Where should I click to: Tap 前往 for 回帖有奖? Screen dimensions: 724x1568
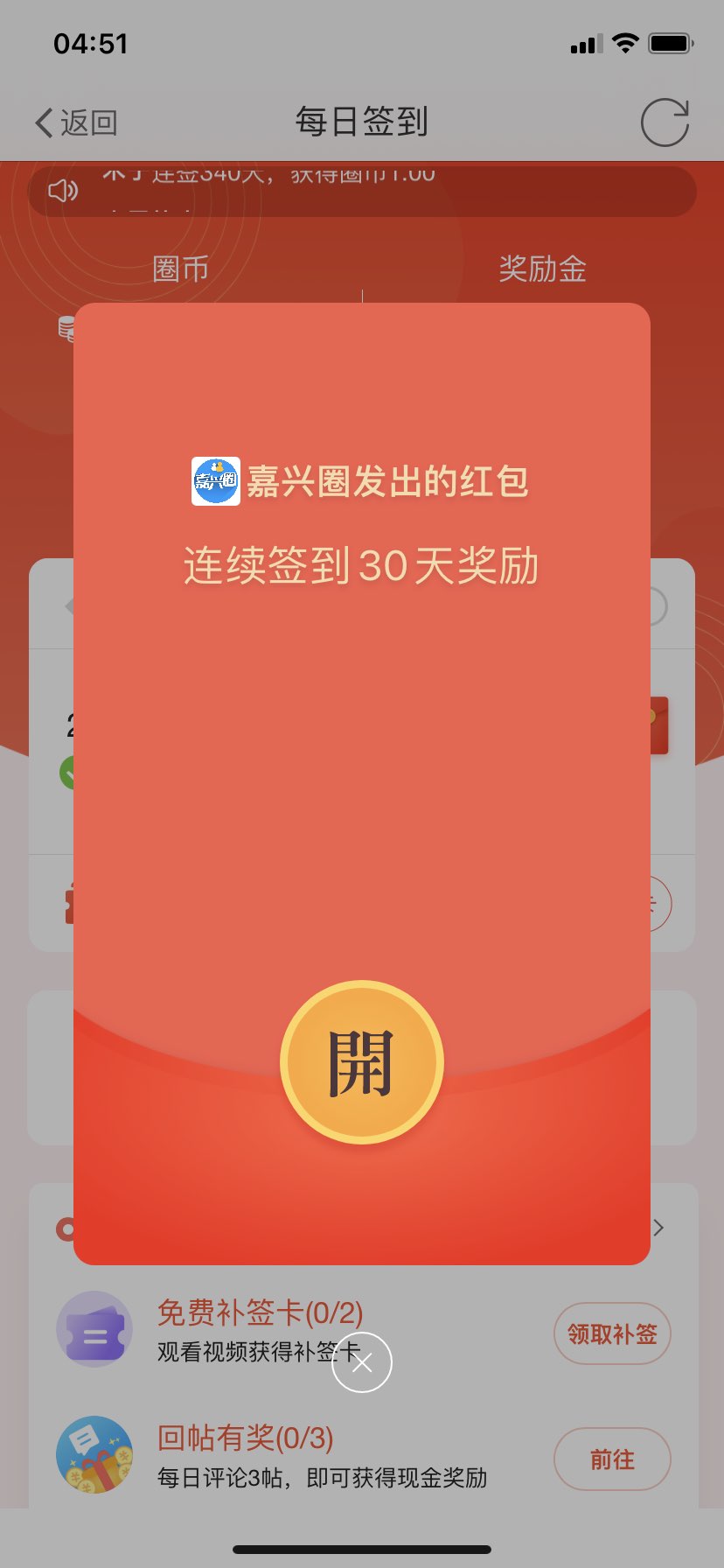tap(611, 1459)
